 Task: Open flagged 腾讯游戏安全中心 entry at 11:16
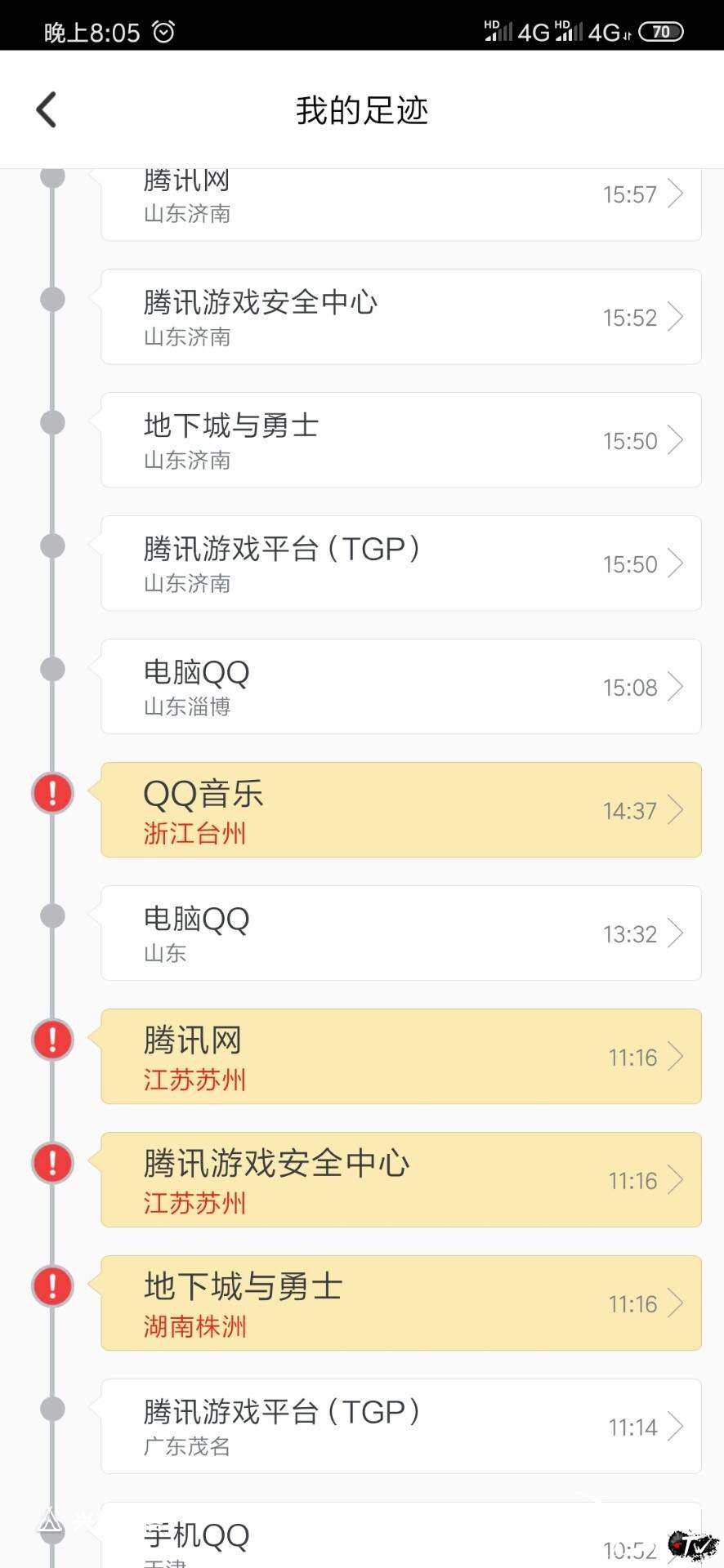(400, 1180)
